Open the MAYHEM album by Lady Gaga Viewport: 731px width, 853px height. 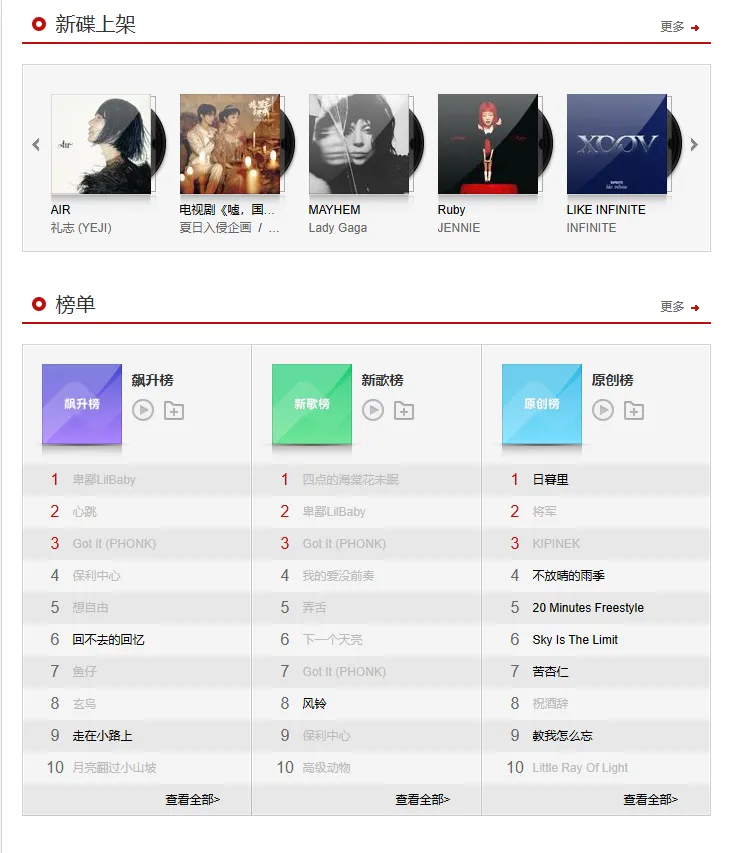pyautogui.click(x=358, y=144)
